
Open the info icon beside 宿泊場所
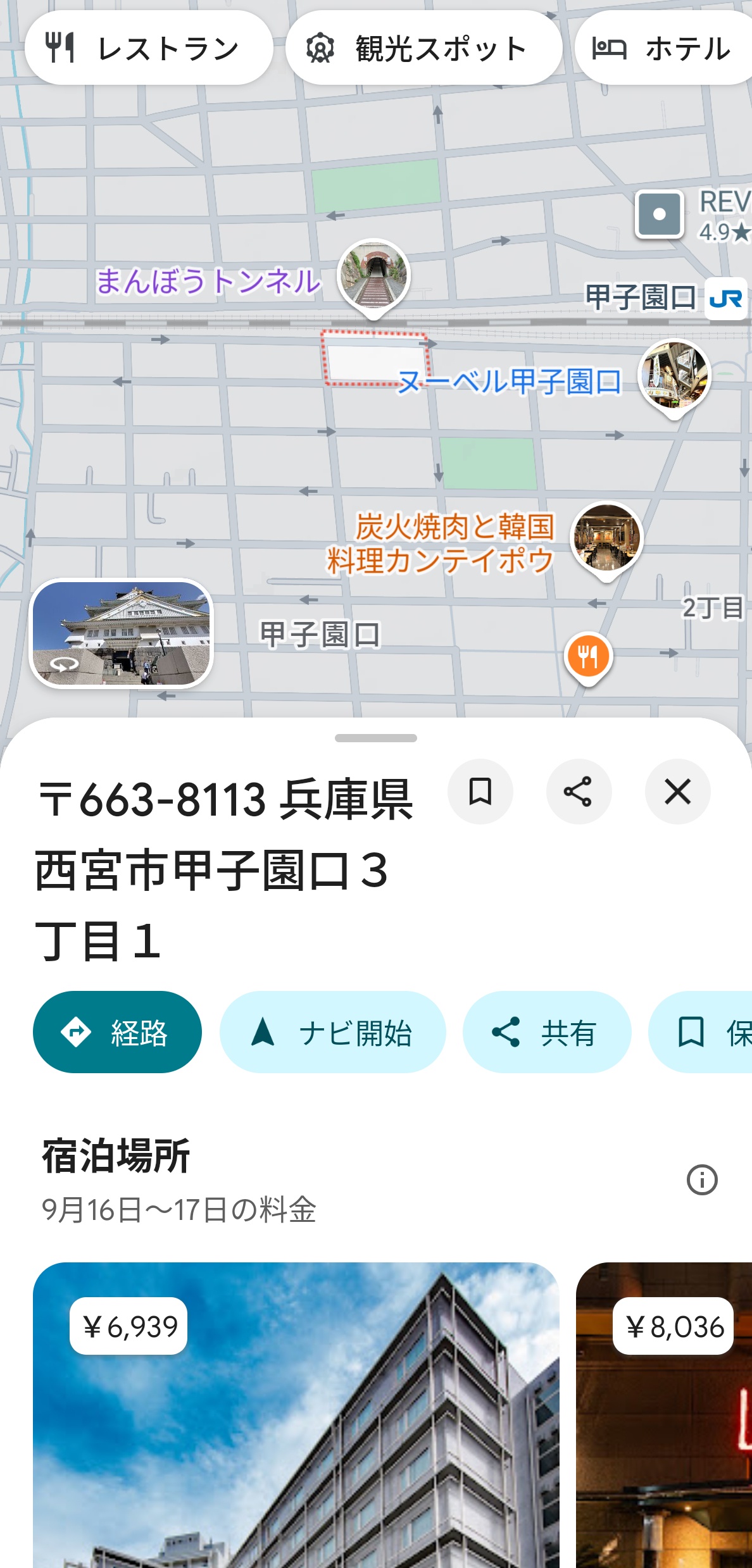tap(702, 1180)
